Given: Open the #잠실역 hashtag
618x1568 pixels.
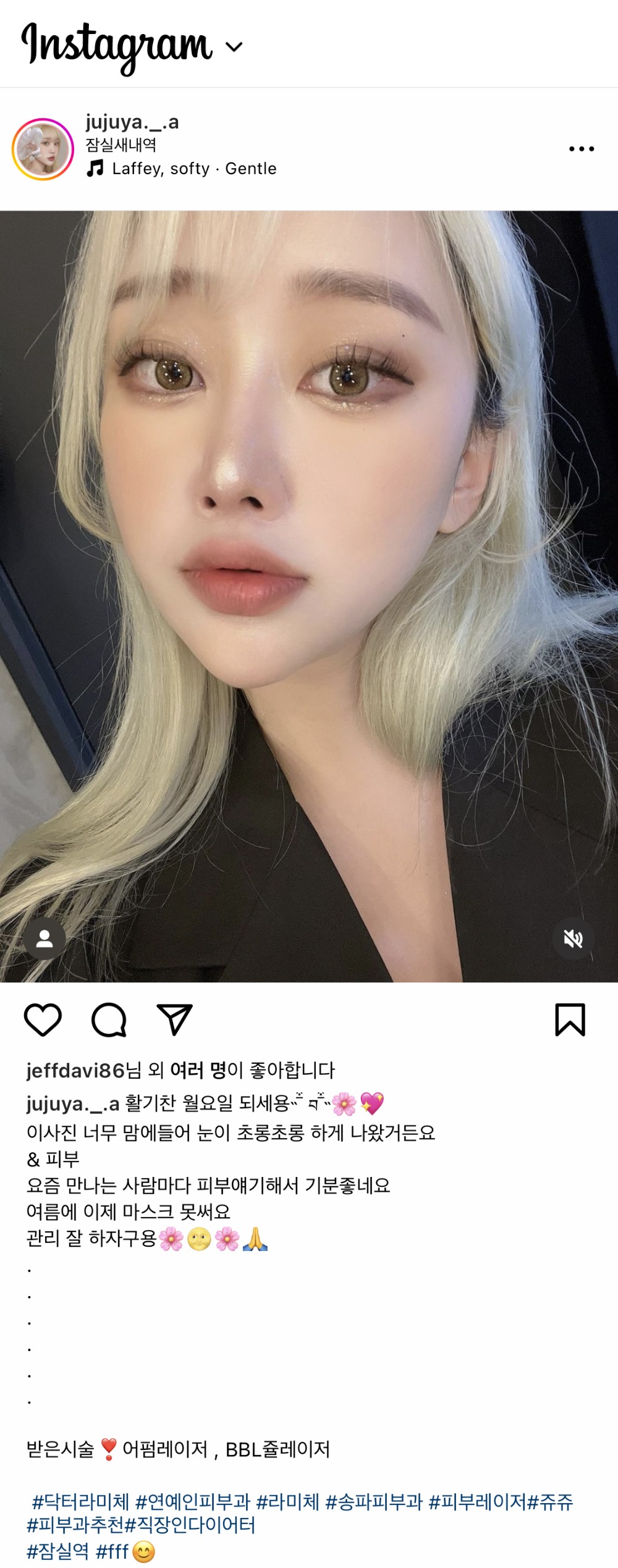Looking at the screenshot, I should click(x=57, y=1551).
